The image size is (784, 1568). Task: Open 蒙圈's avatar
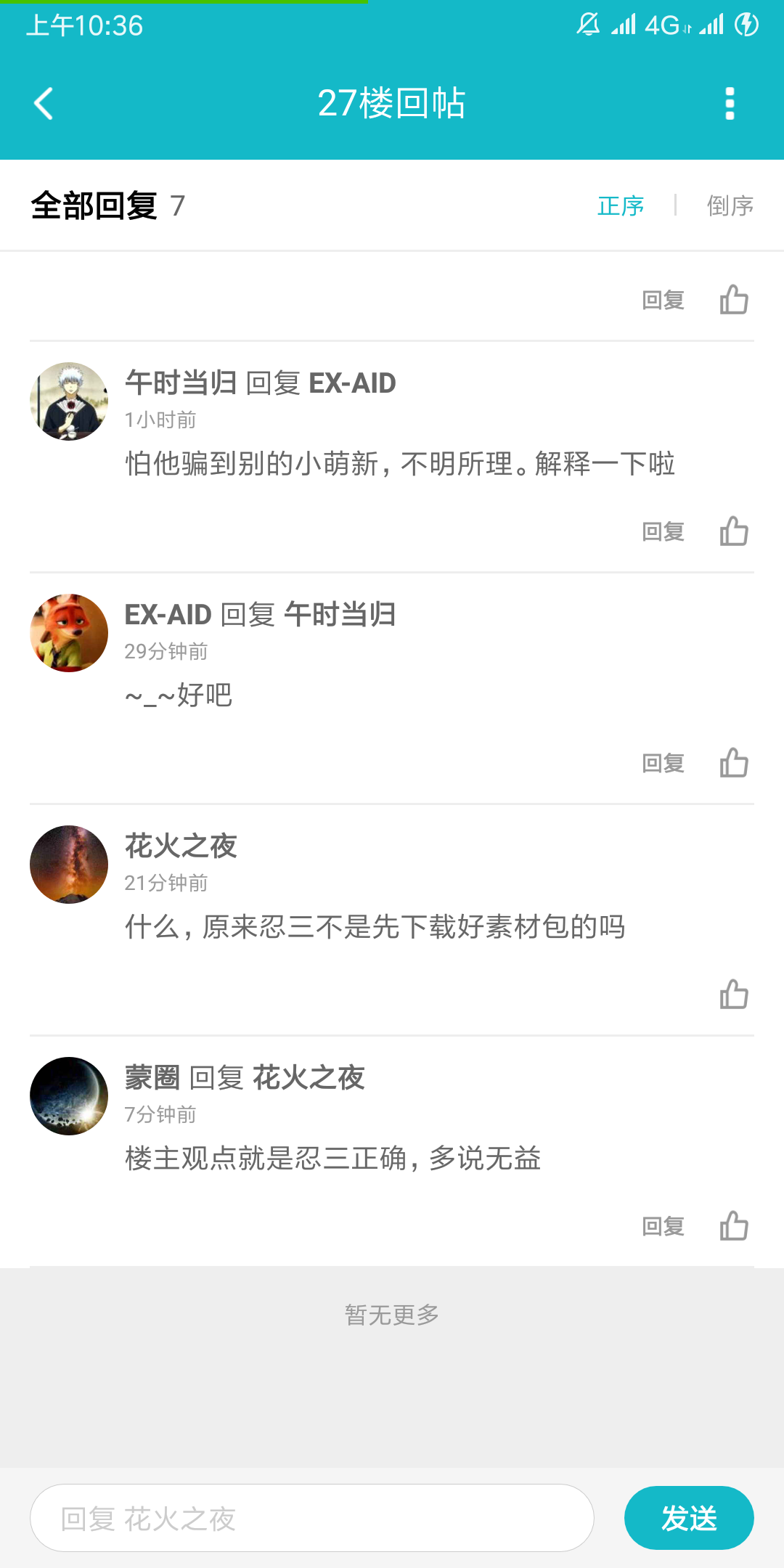click(x=69, y=1096)
